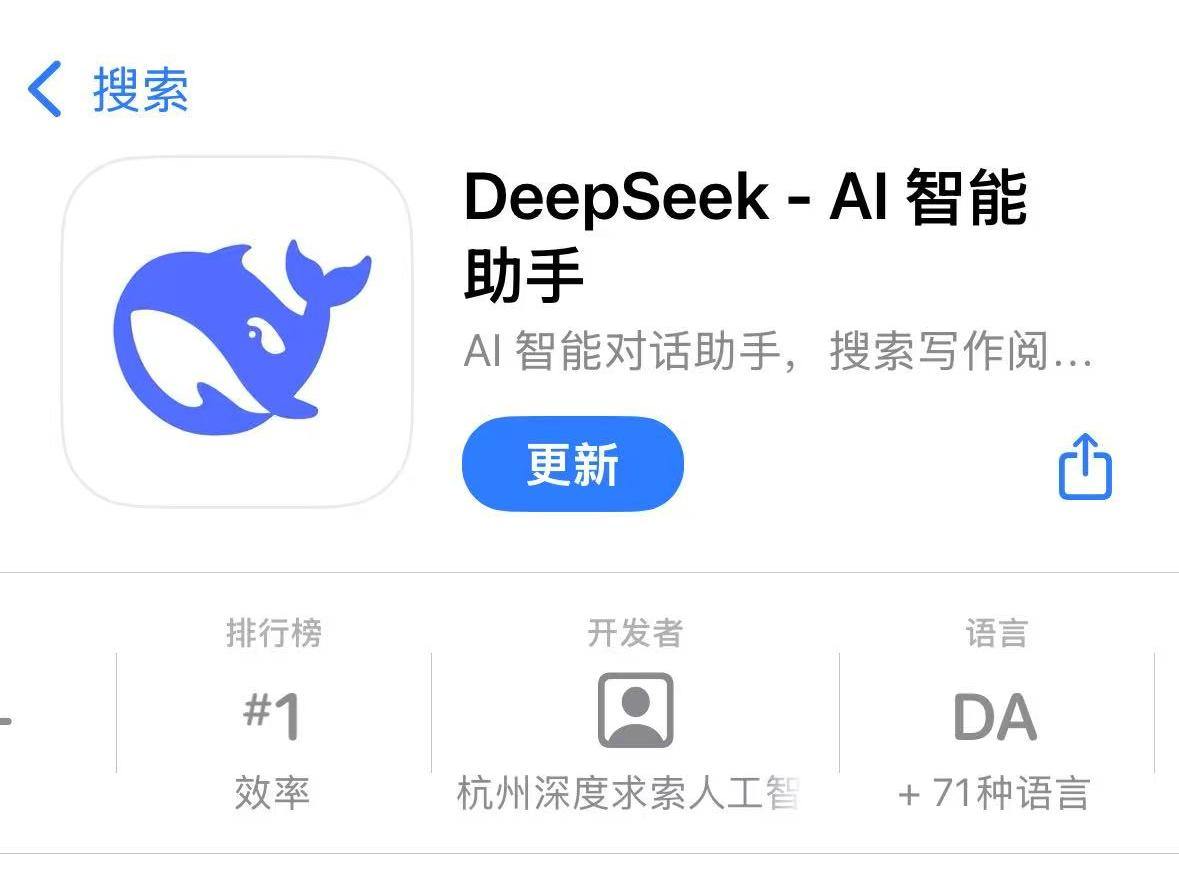The height and width of the screenshot is (884, 1179).
Task: Tap the 更新 button for DeepSeek
Action: tap(572, 465)
